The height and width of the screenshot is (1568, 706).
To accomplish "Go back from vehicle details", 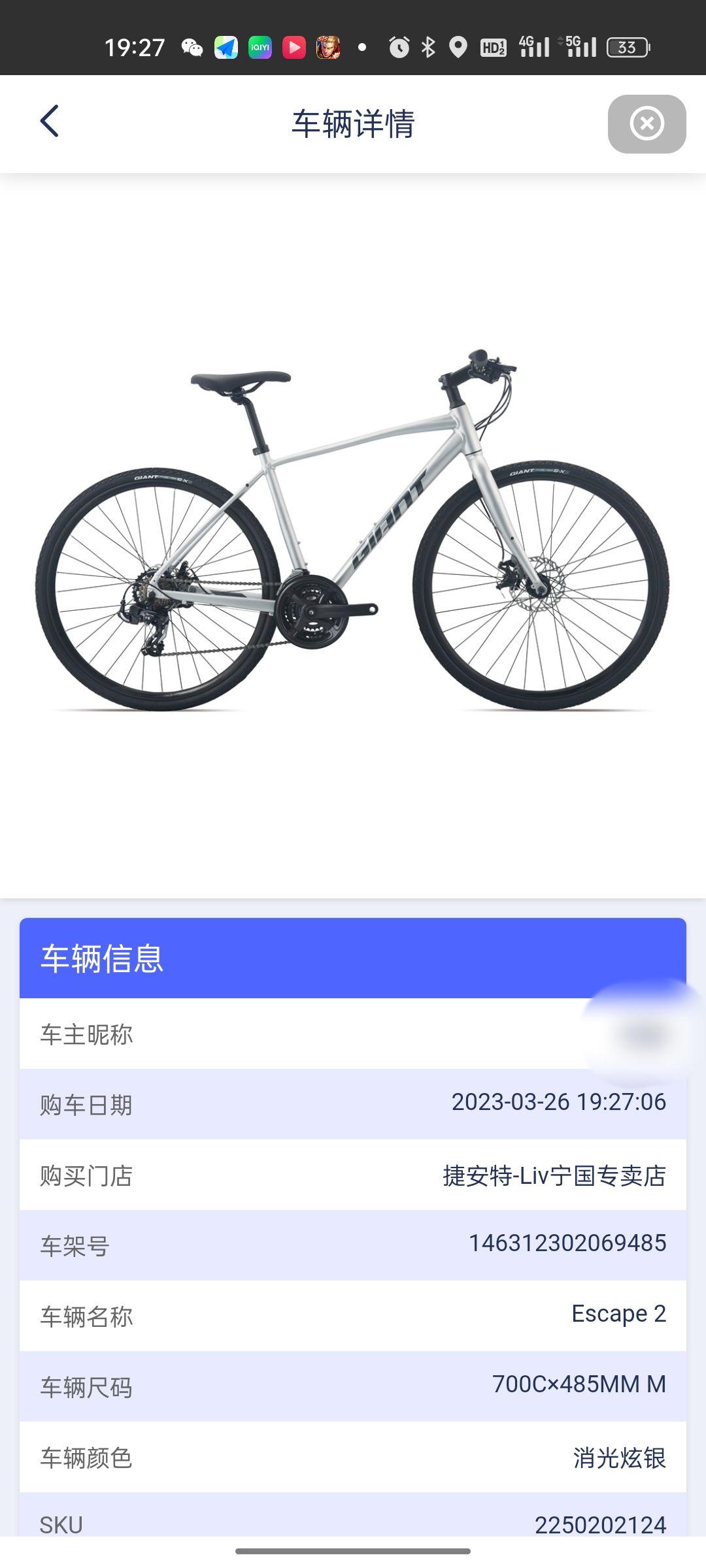I will 50,122.
